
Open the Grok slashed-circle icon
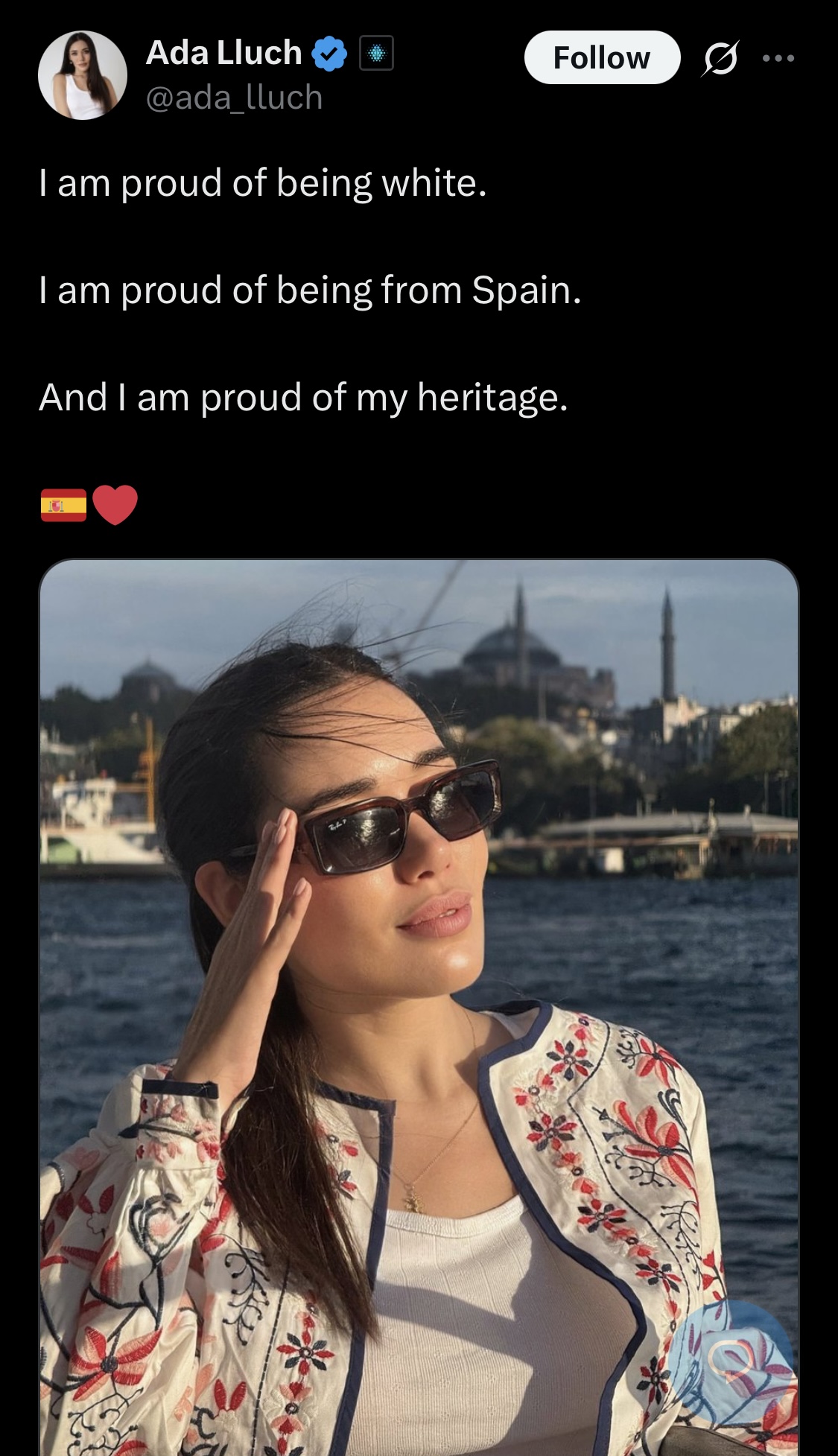pyautogui.click(x=720, y=58)
